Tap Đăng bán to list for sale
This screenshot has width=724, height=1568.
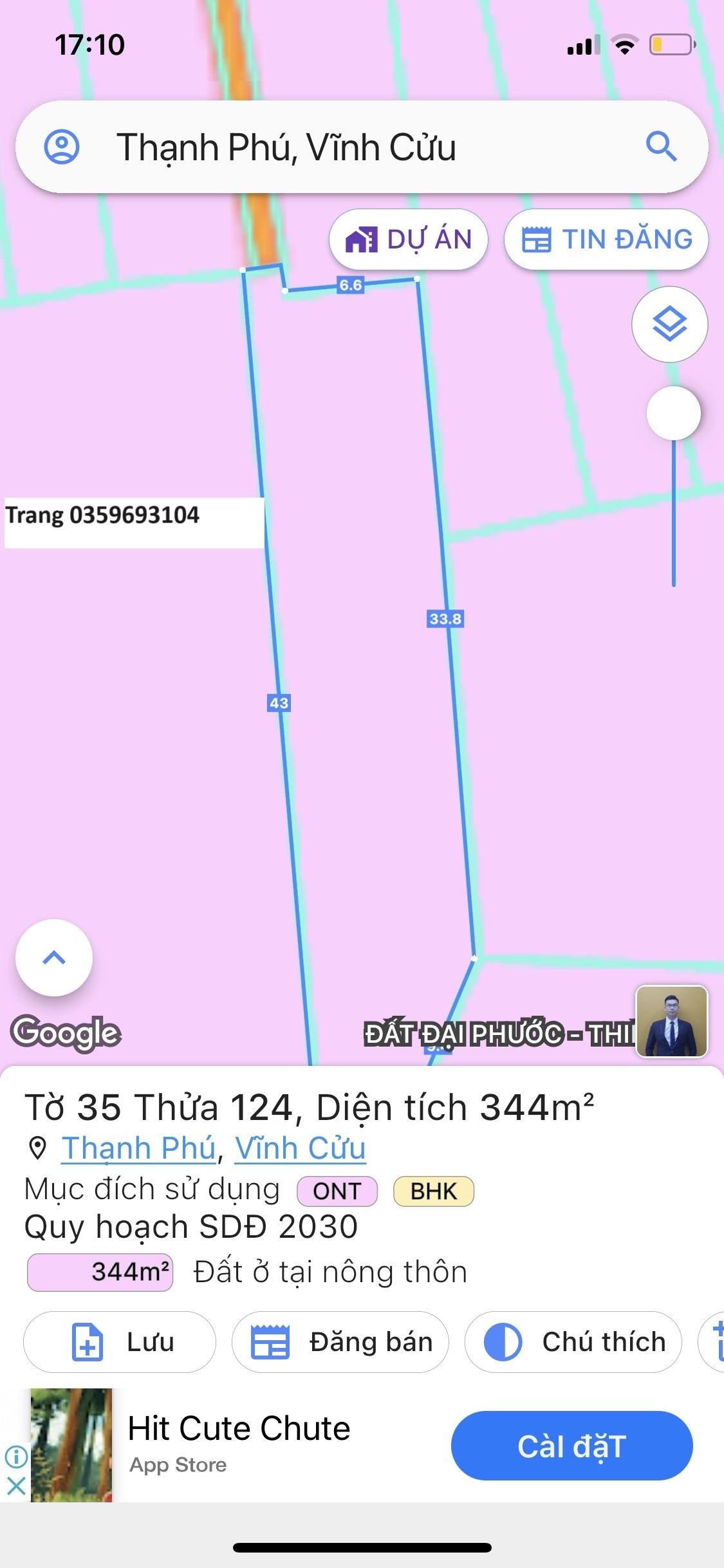(340, 1342)
